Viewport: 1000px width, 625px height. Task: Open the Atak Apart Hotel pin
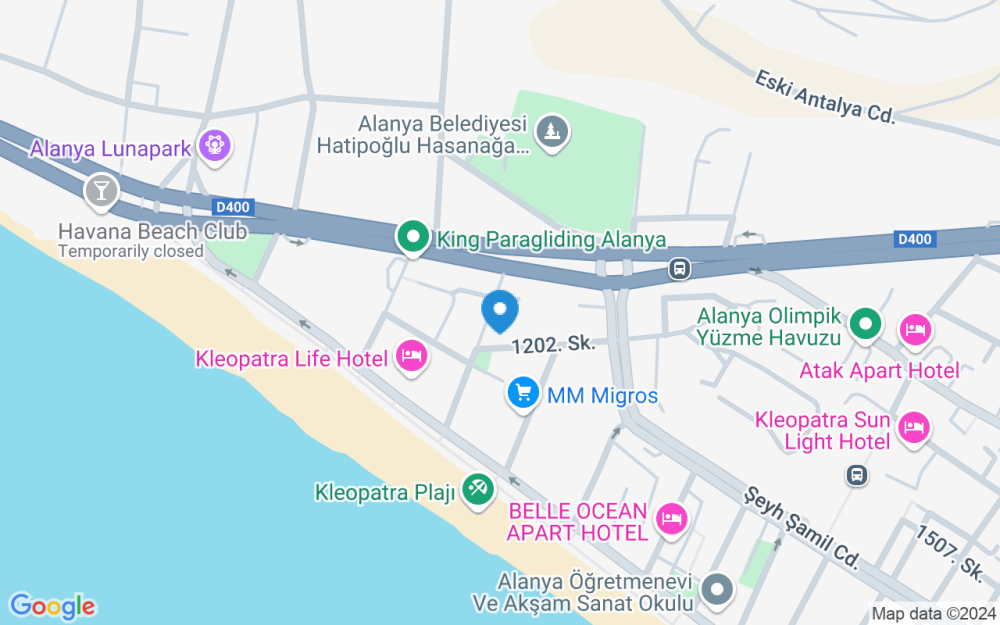915,329
